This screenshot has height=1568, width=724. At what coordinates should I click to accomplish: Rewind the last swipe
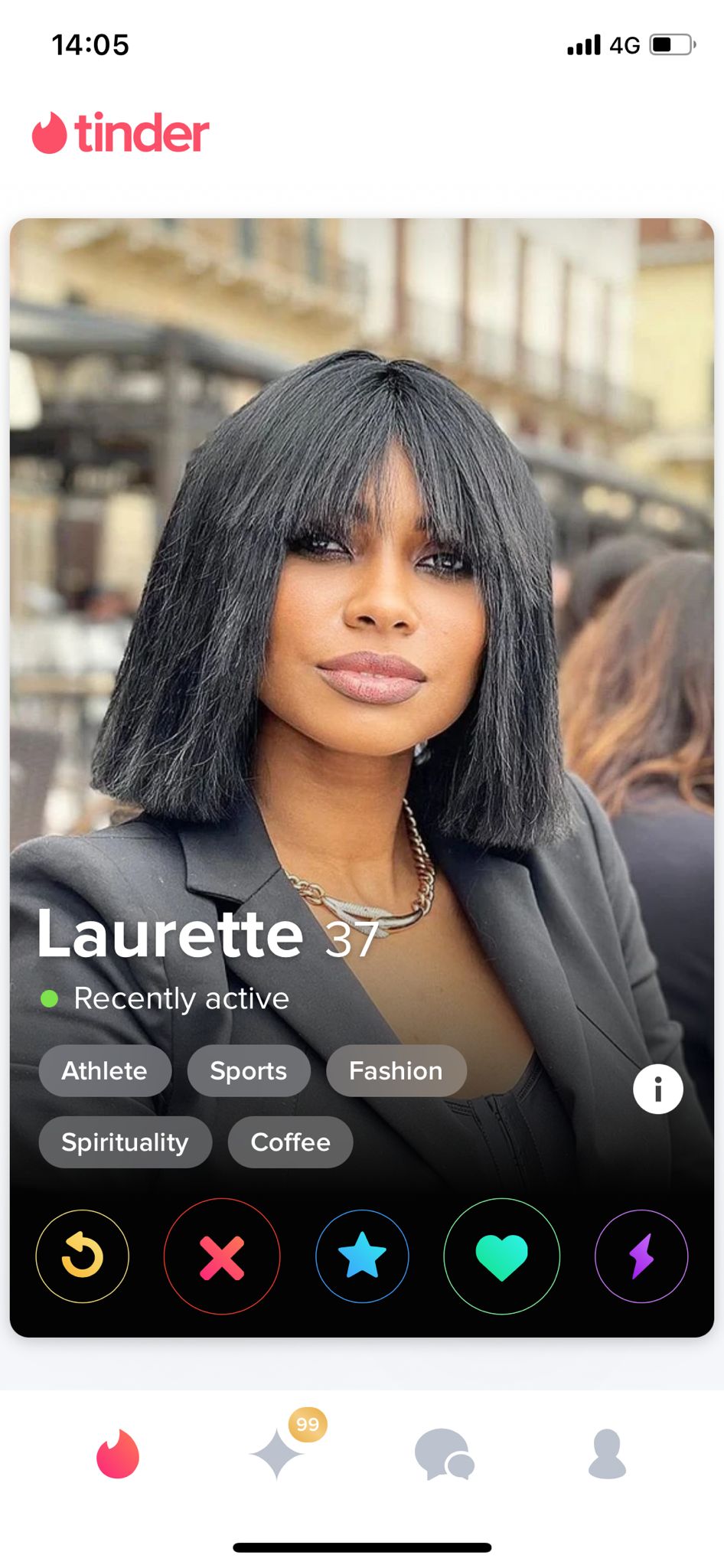(x=82, y=1256)
